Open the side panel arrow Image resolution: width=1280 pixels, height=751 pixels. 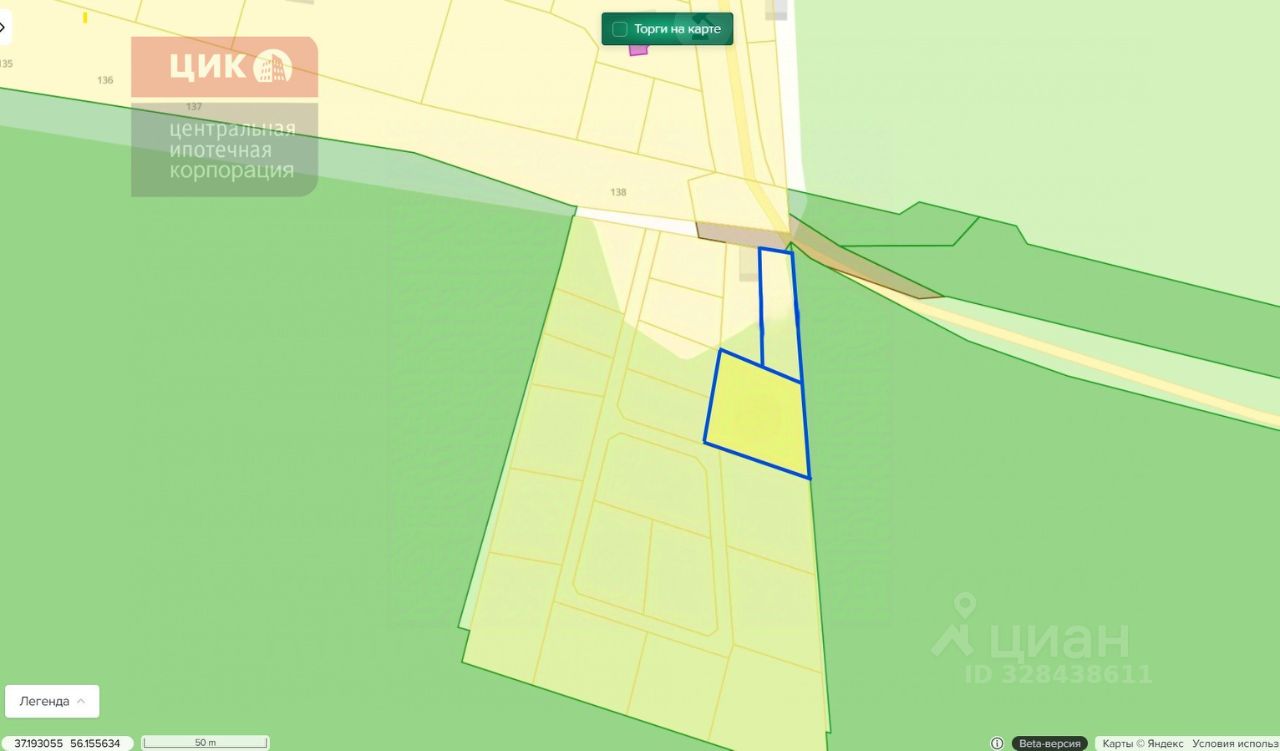pyautogui.click(x=3, y=27)
